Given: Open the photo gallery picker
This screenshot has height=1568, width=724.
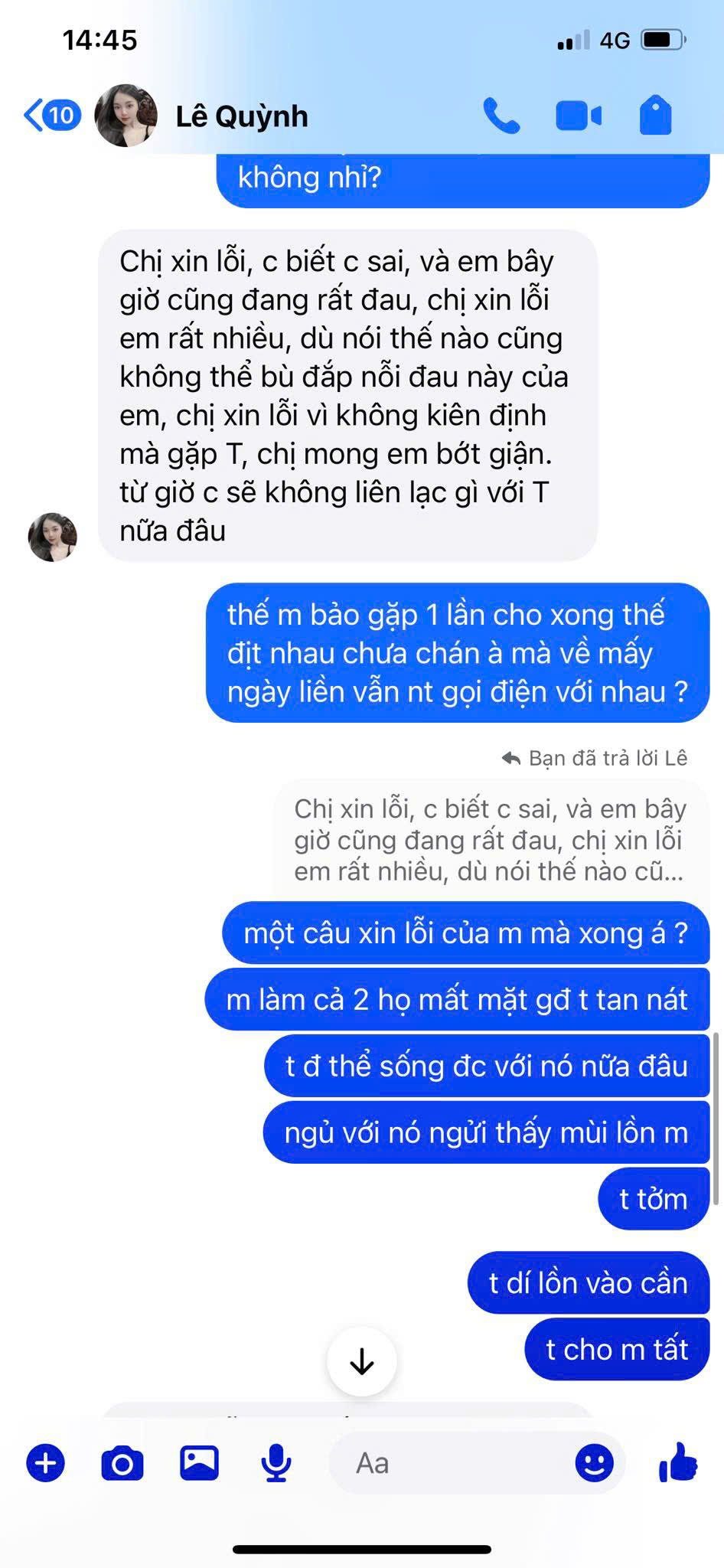Looking at the screenshot, I should coord(199,1463).
